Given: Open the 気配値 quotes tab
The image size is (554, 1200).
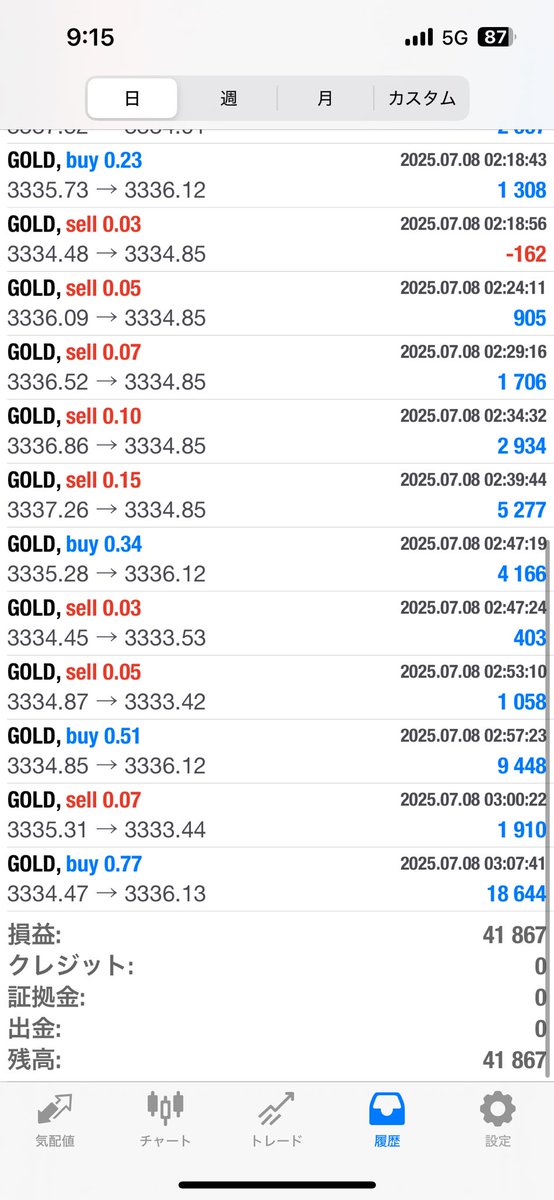Looking at the screenshot, I should (56, 1120).
